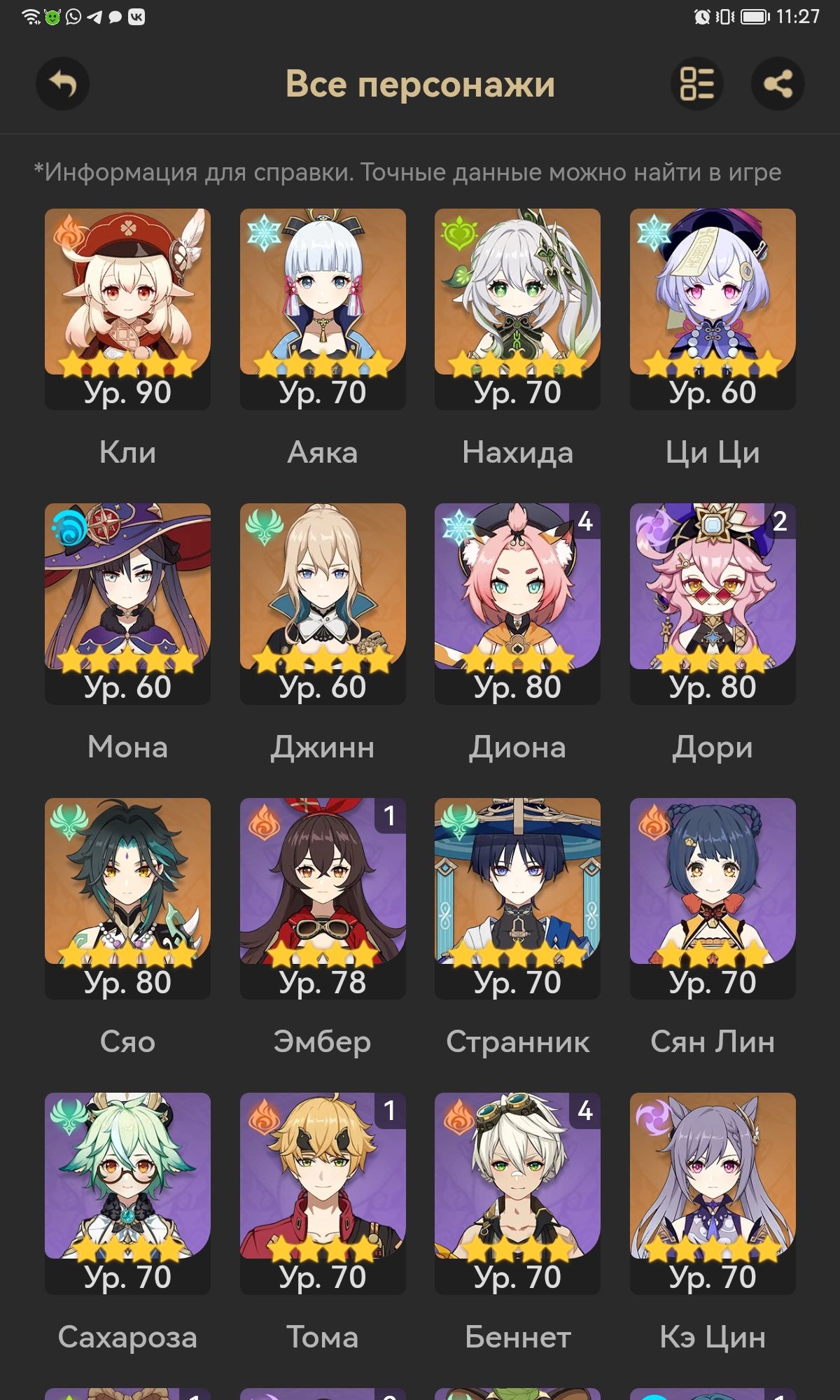
Task: View Беннет character details
Action: [517, 1192]
